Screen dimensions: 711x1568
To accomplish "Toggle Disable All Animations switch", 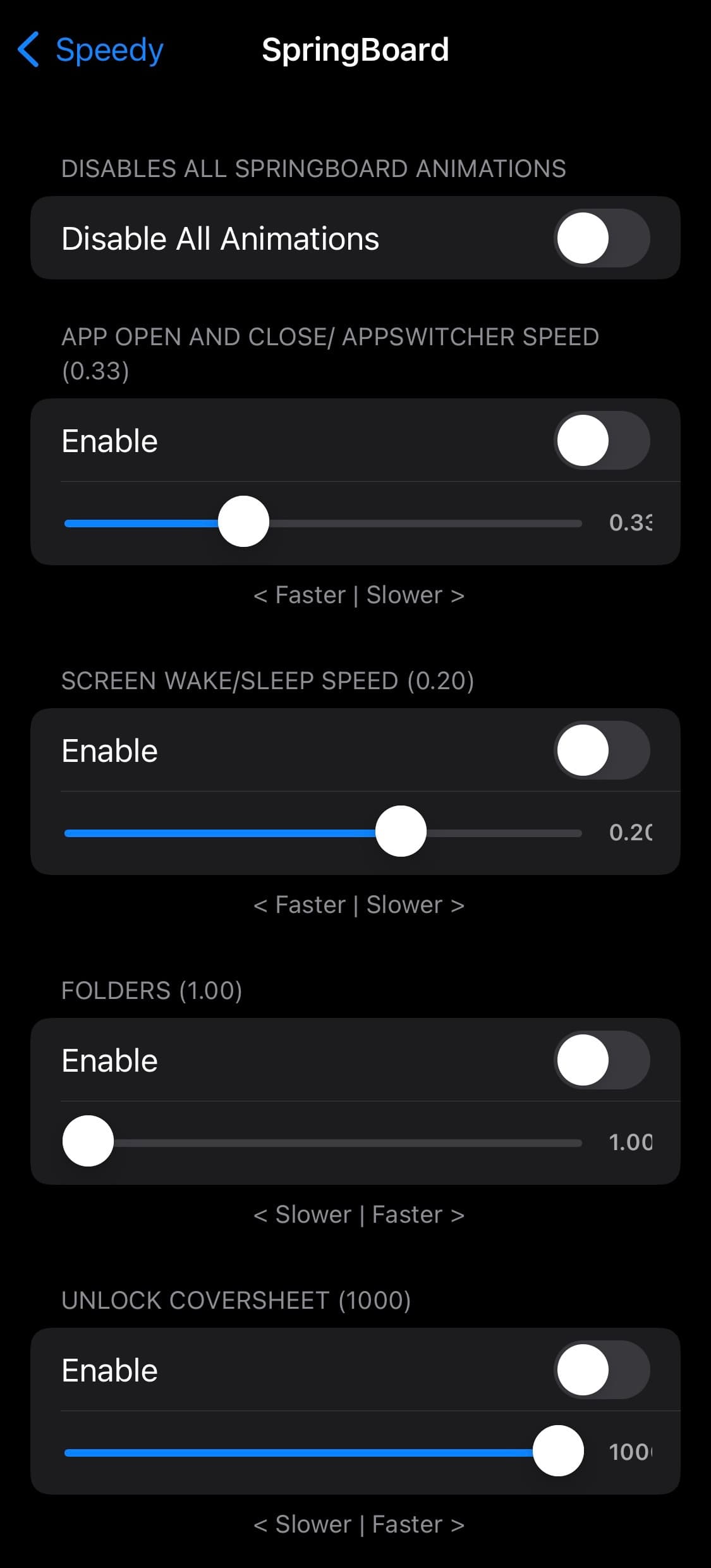I will pos(602,238).
